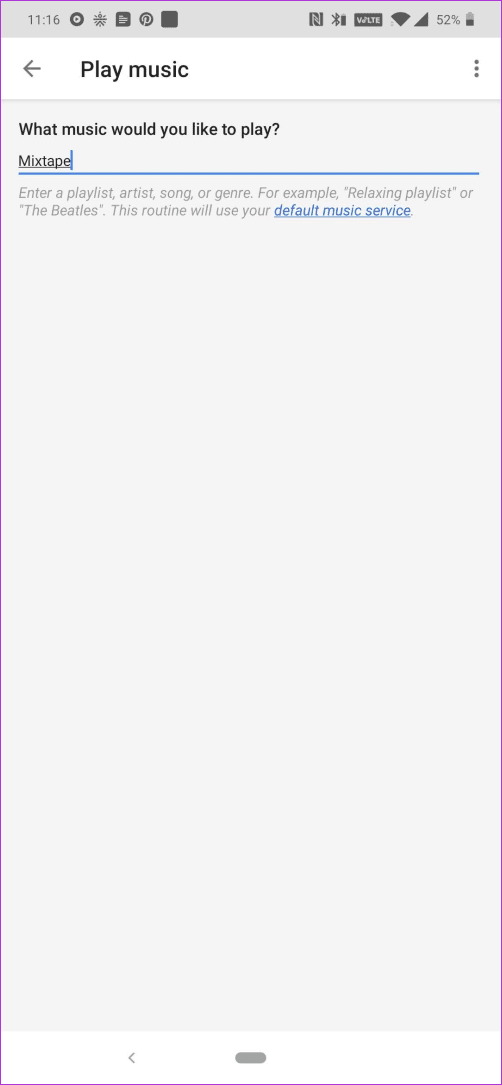Viewport: 502px width, 1085px height.
Task: Open the default music service link
Action: (343, 210)
